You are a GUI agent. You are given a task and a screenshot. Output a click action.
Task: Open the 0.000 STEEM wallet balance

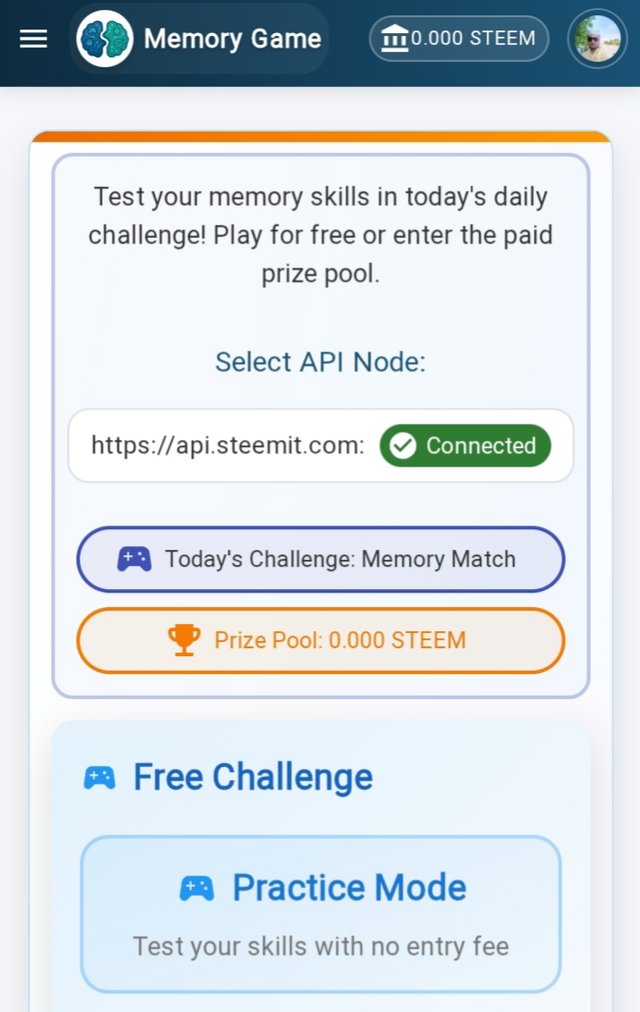click(x=459, y=39)
